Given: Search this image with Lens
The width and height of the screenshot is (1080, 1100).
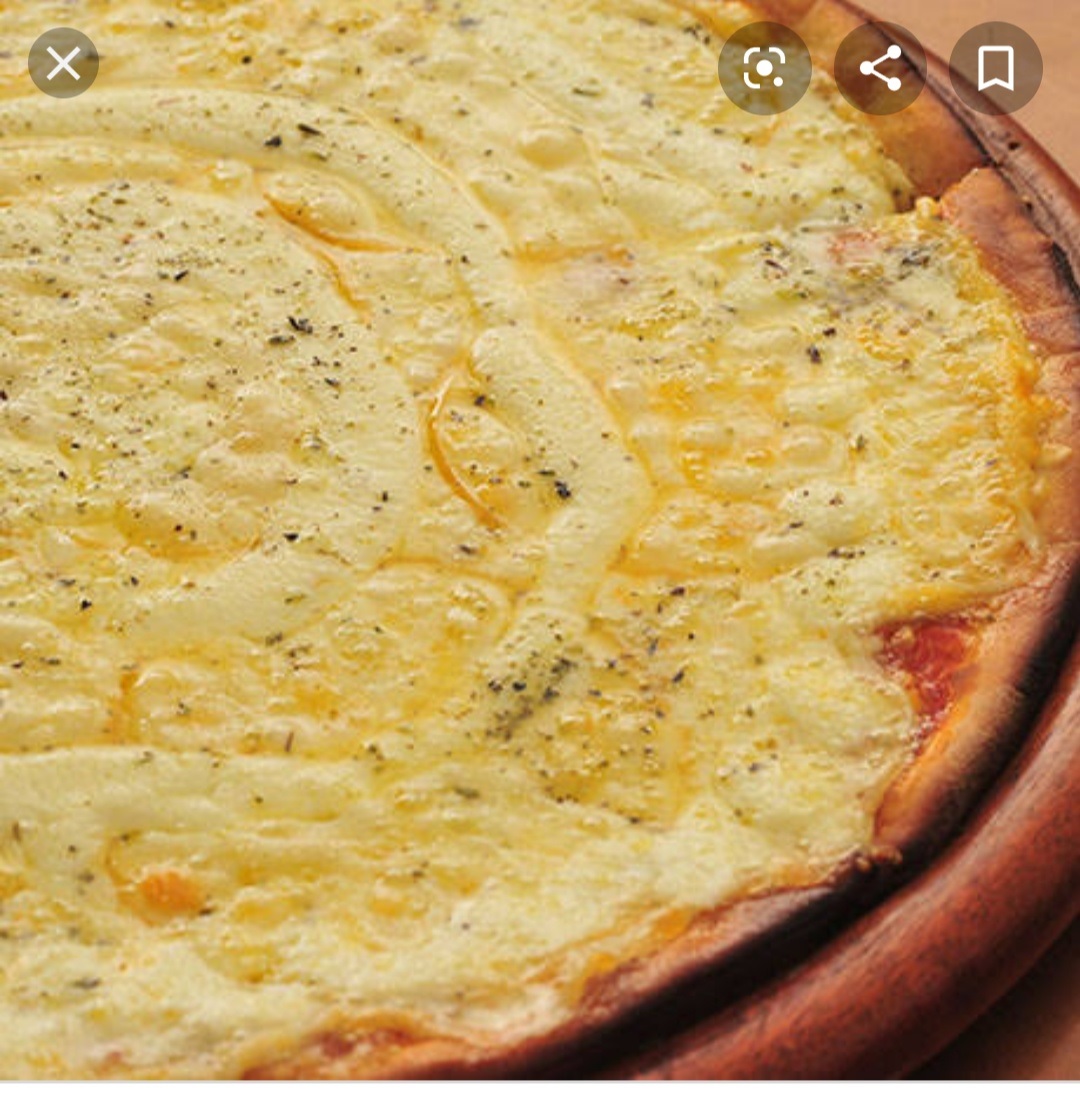Looking at the screenshot, I should click(764, 68).
